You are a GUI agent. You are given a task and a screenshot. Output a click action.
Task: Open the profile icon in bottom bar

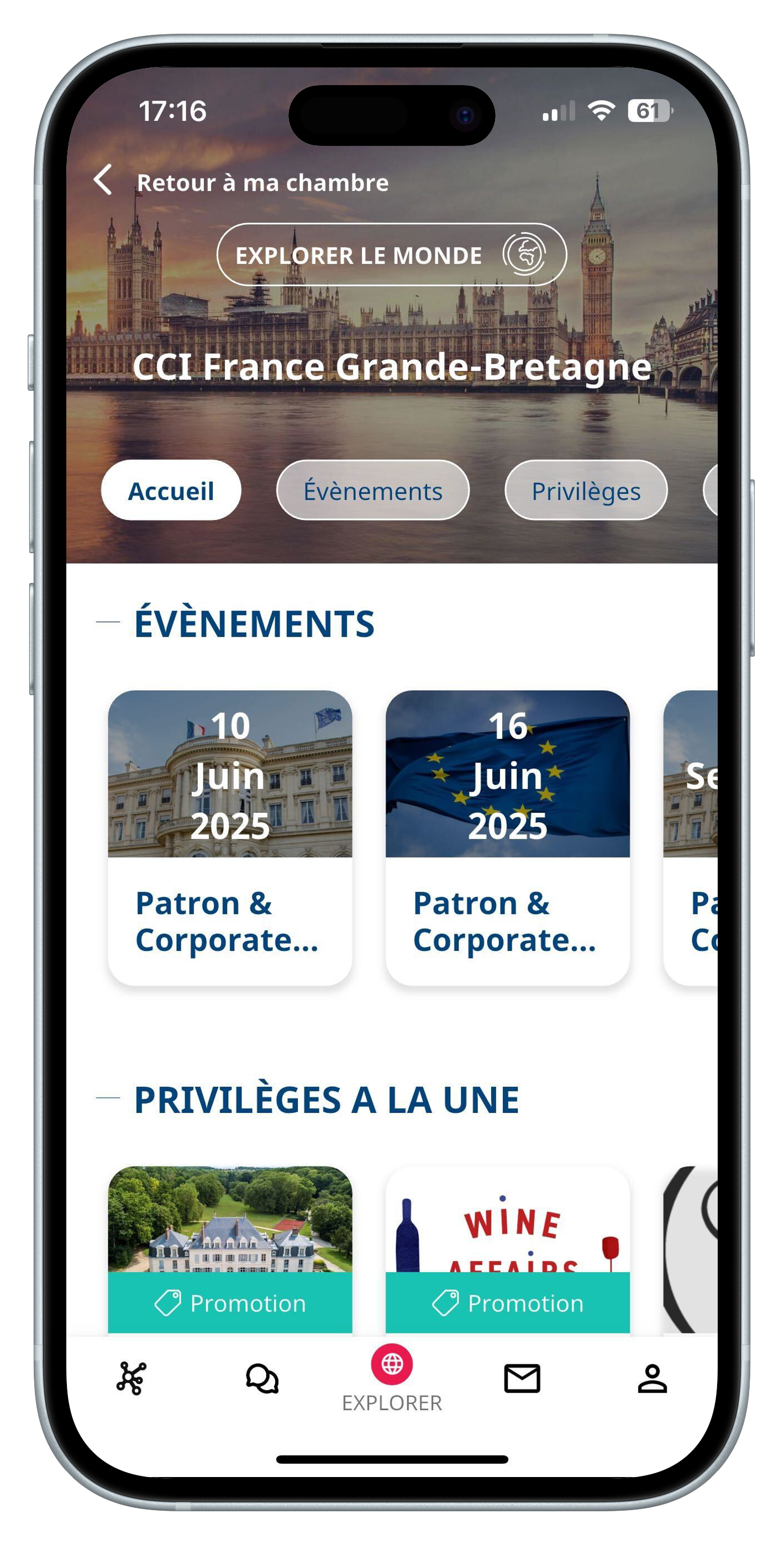pyautogui.click(x=652, y=1378)
